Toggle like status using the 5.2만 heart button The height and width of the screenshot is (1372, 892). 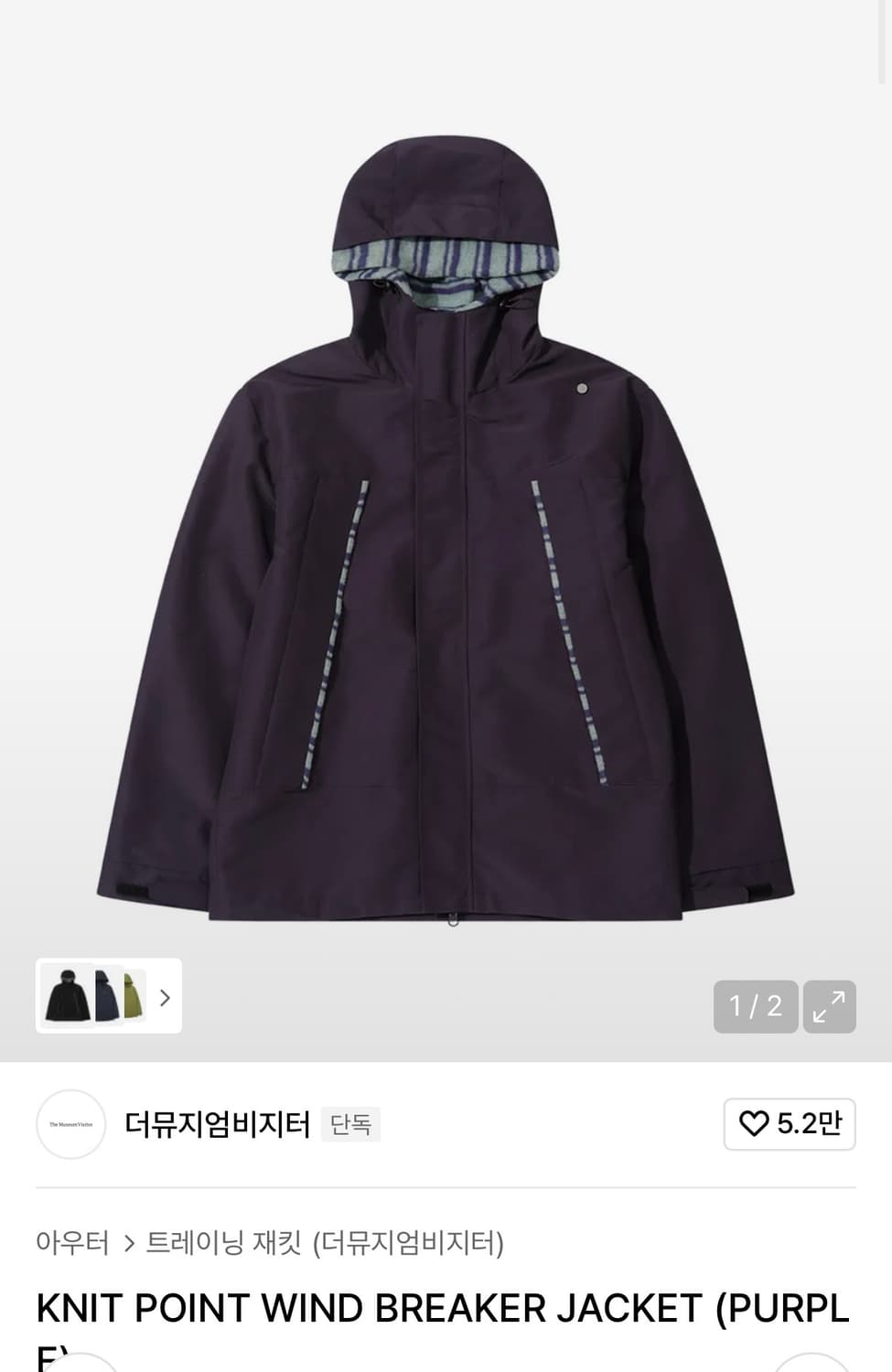[x=789, y=1124]
